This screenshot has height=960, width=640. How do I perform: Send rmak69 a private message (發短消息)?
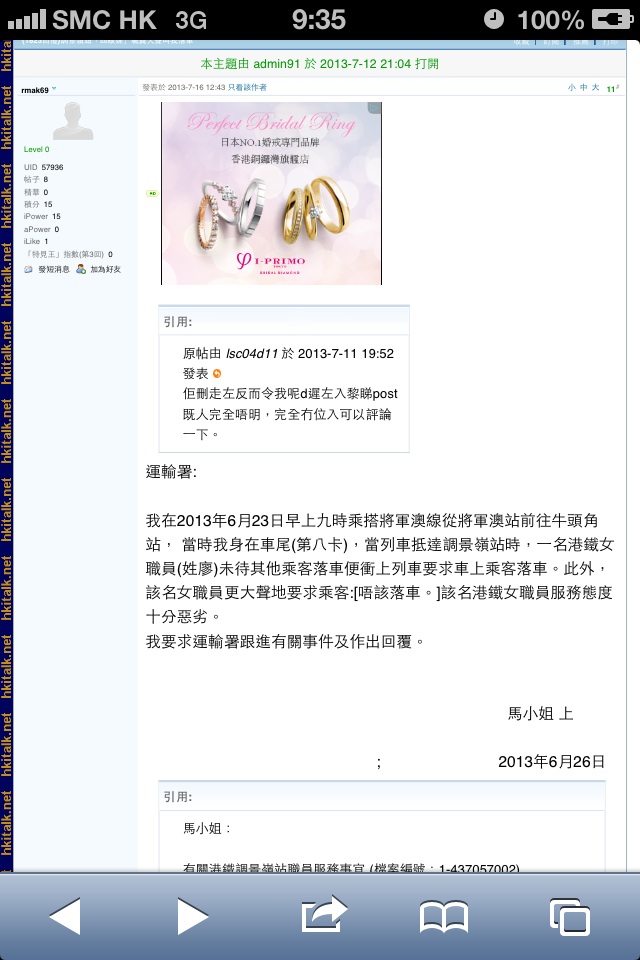pyautogui.click(x=54, y=270)
